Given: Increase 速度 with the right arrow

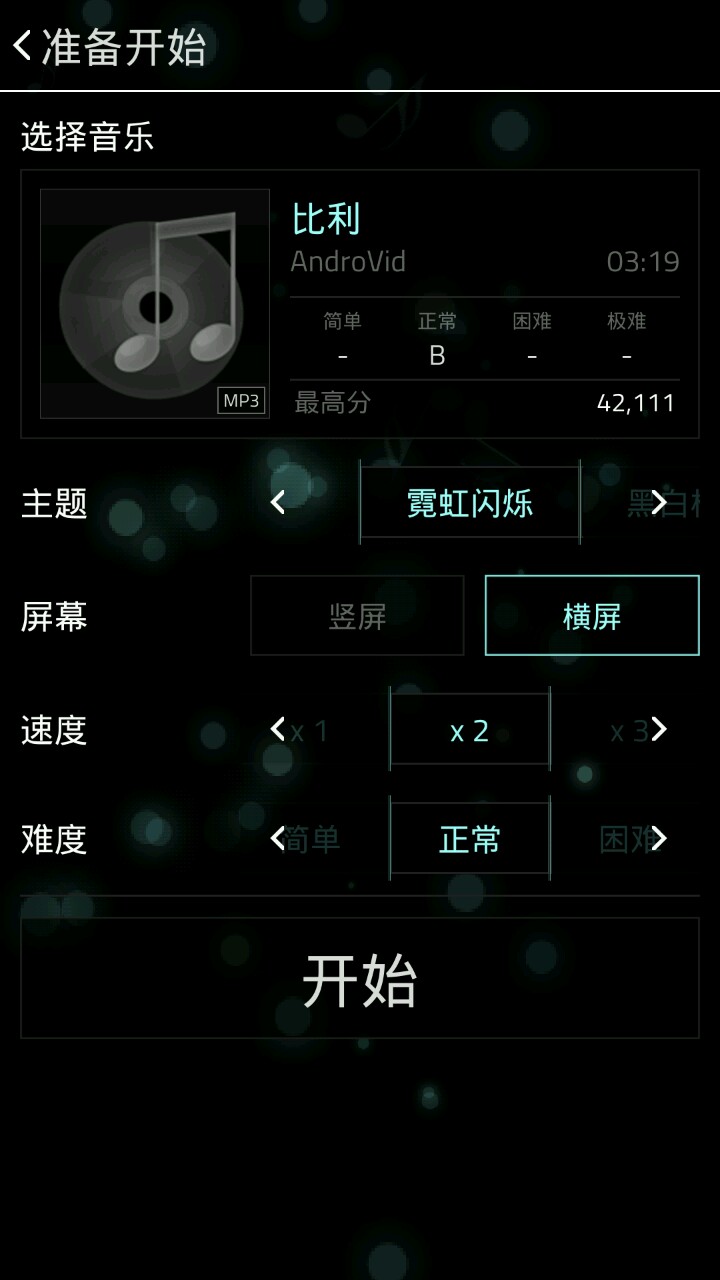Looking at the screenshot, I should [x=658, y=730].
